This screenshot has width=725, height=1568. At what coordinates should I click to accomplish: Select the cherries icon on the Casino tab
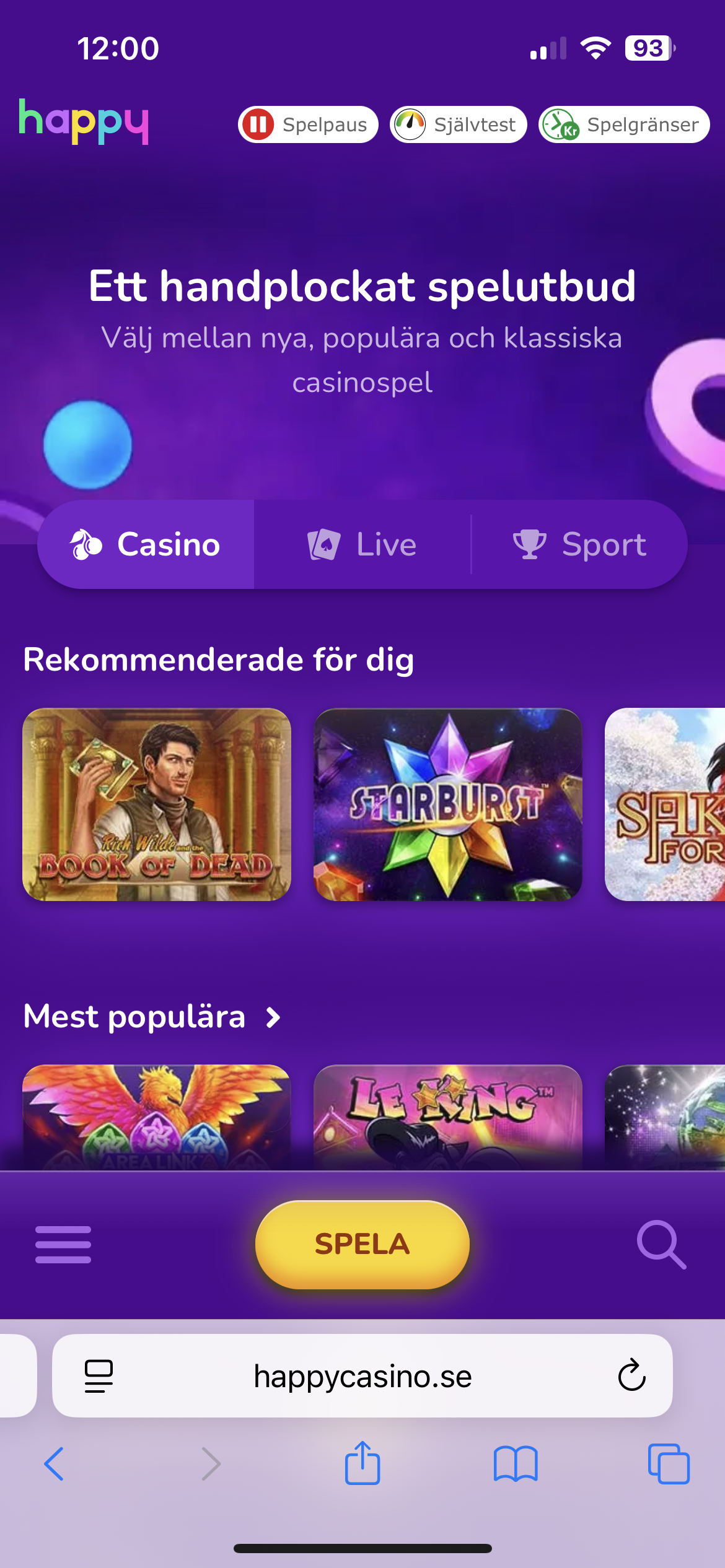coord(86,544)
